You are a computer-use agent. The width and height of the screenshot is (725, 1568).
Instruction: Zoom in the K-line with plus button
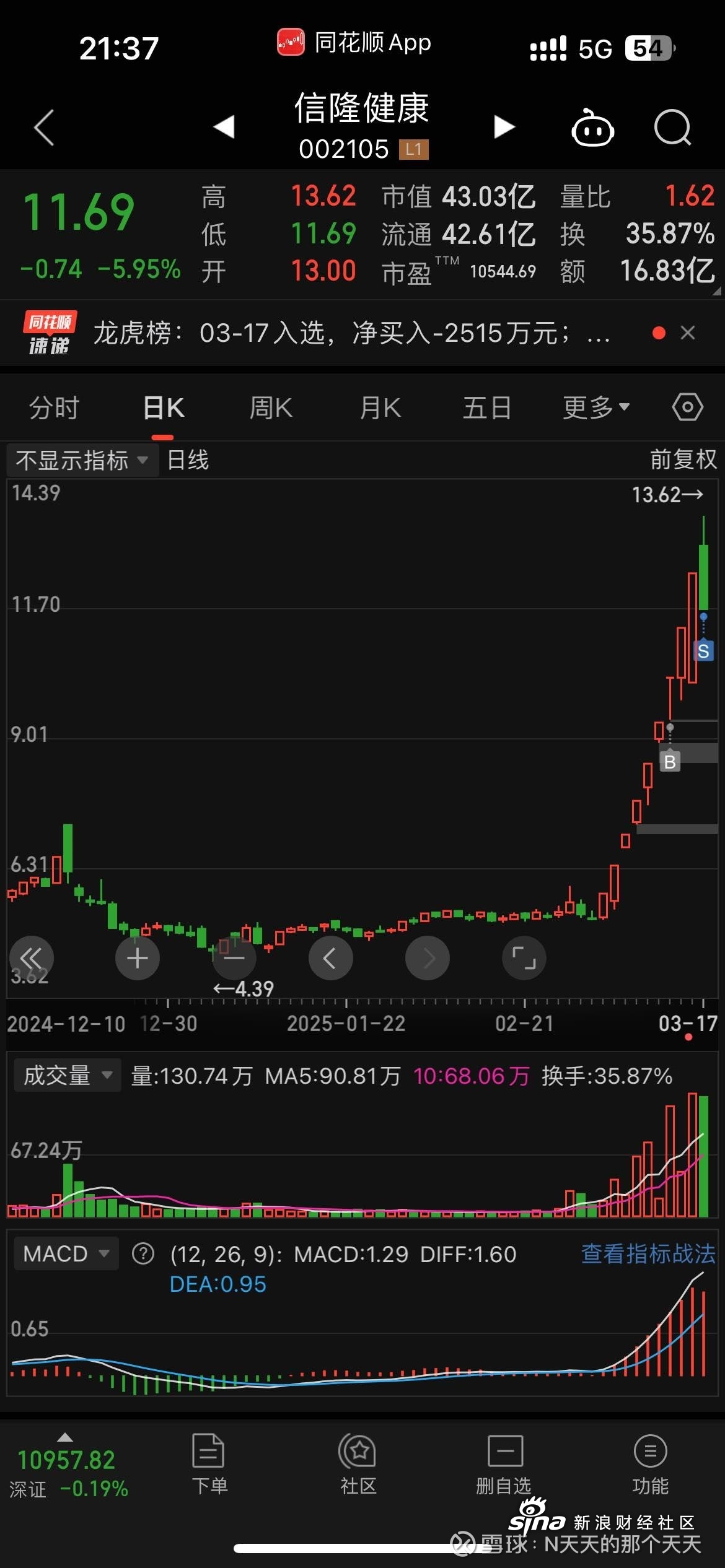point(137,959)
